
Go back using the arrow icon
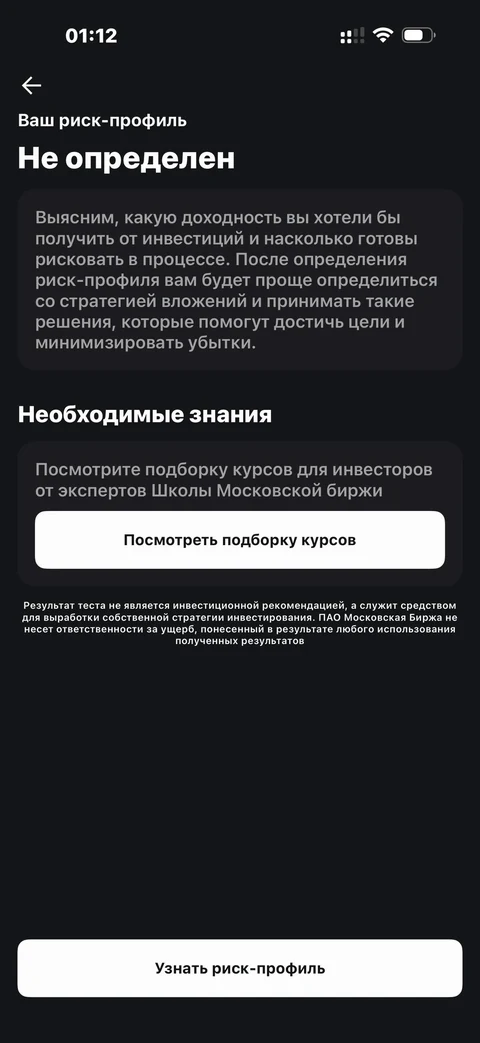click(31, 85)
